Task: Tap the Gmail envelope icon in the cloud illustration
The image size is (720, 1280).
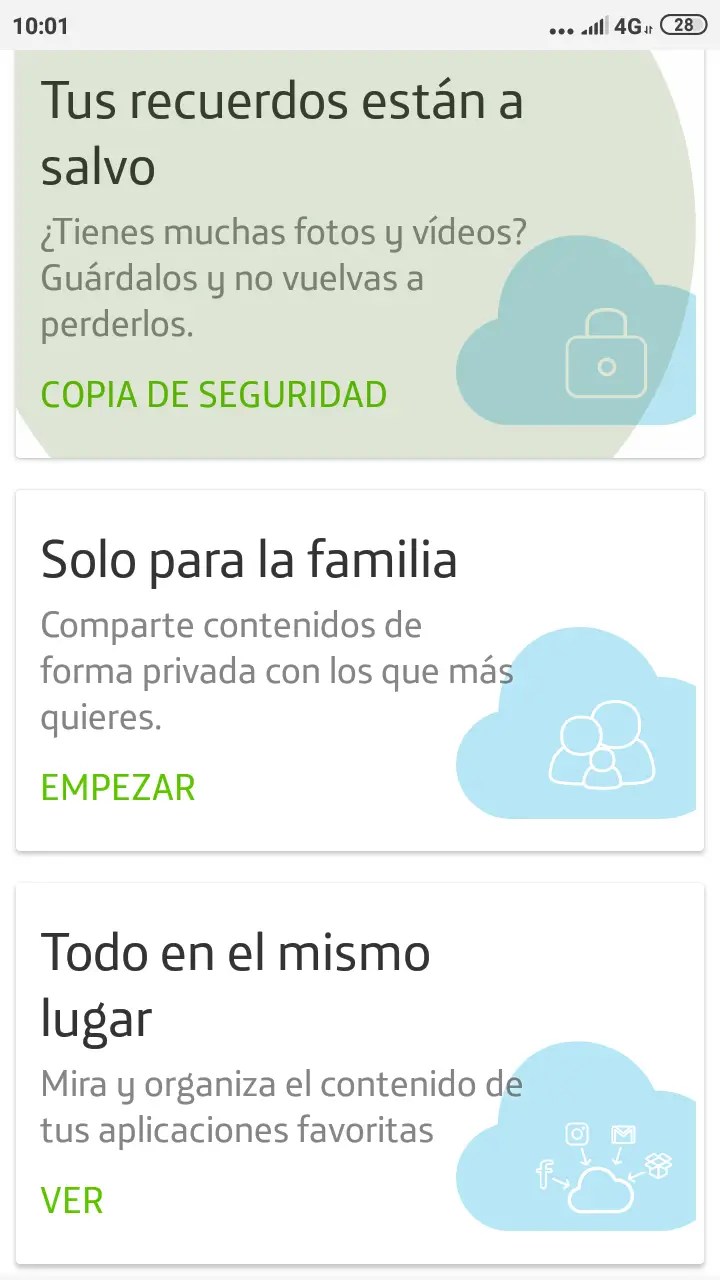Action: point(623,1134)
